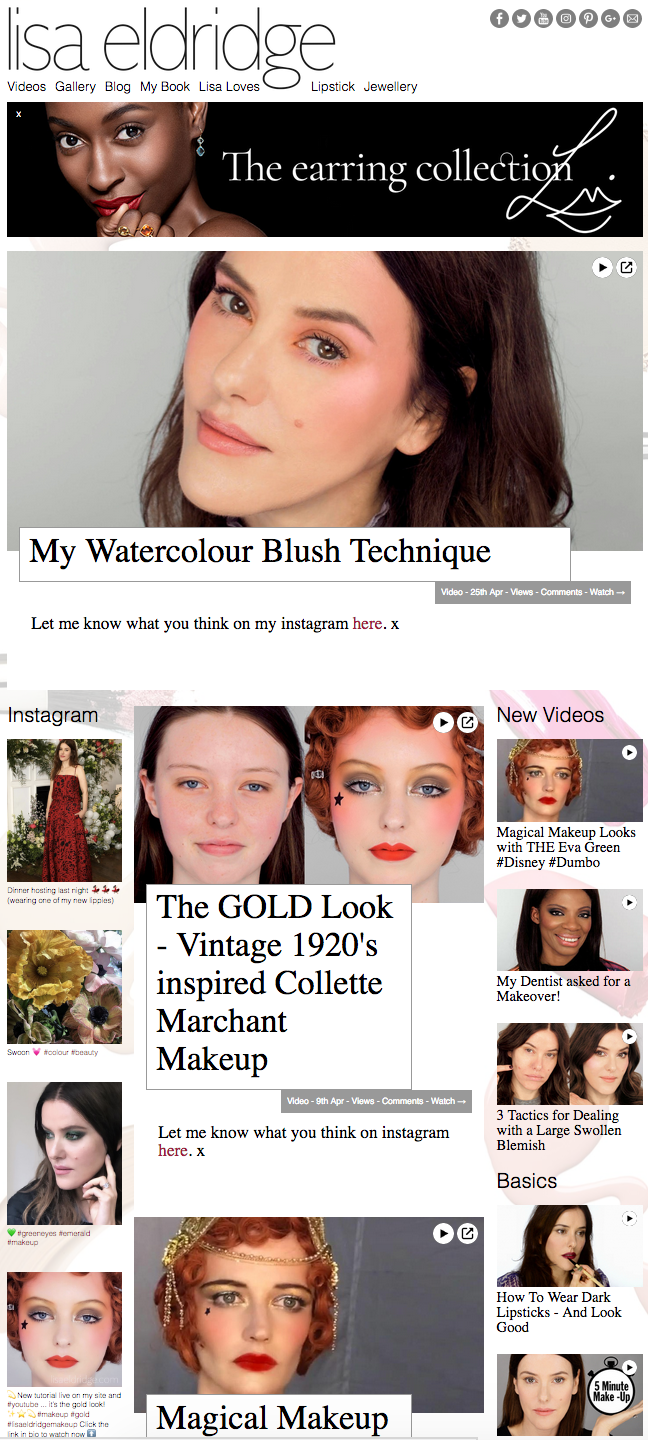Open the Pinterest social icon
Image resolution: width=648 pixels, height=1440 pixels.
pyautogui.click(x=588, y=19)
